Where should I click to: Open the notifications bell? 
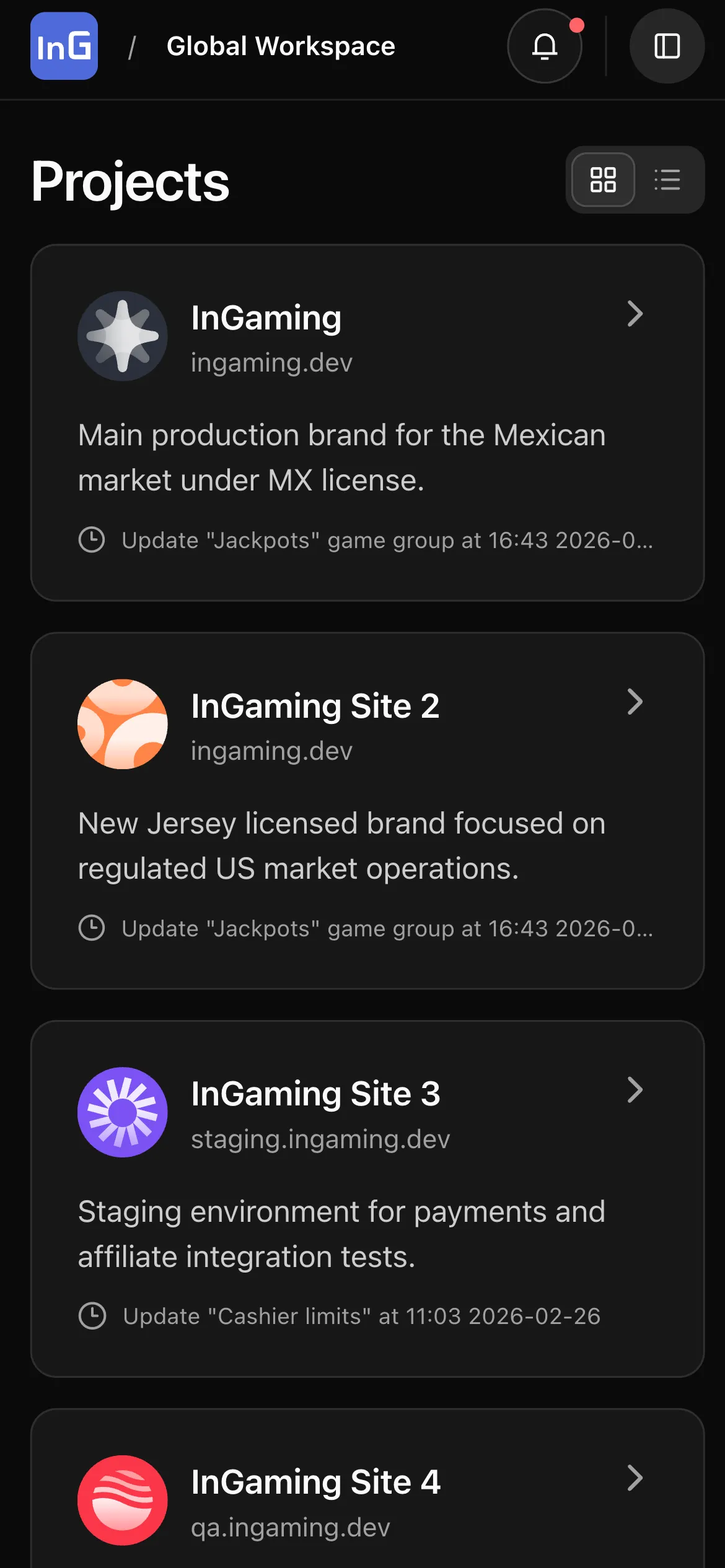point(545,46)
